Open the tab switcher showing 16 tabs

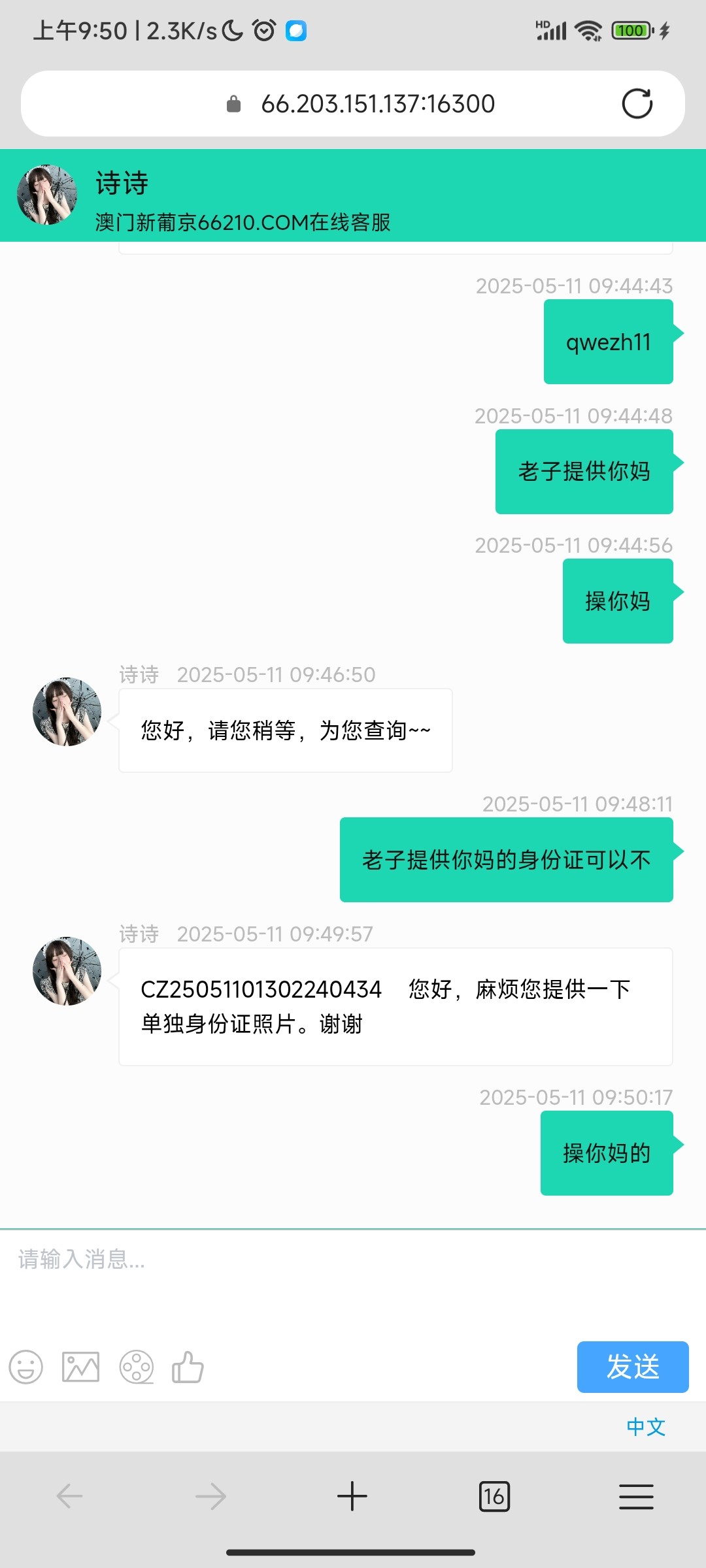[494, 1496]
